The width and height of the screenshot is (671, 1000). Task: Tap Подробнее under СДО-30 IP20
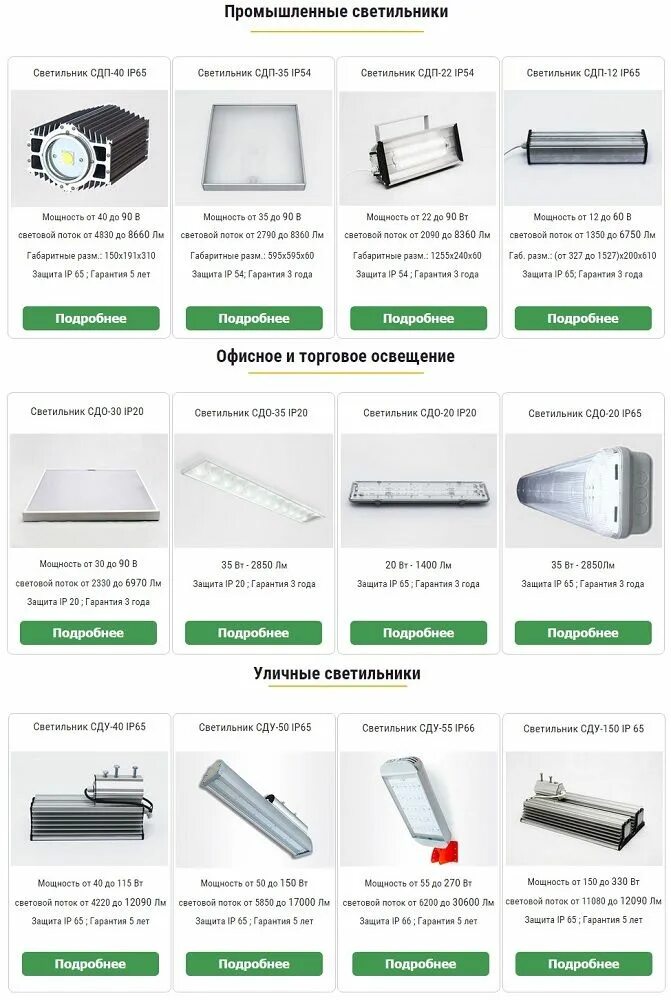(88, 633)
